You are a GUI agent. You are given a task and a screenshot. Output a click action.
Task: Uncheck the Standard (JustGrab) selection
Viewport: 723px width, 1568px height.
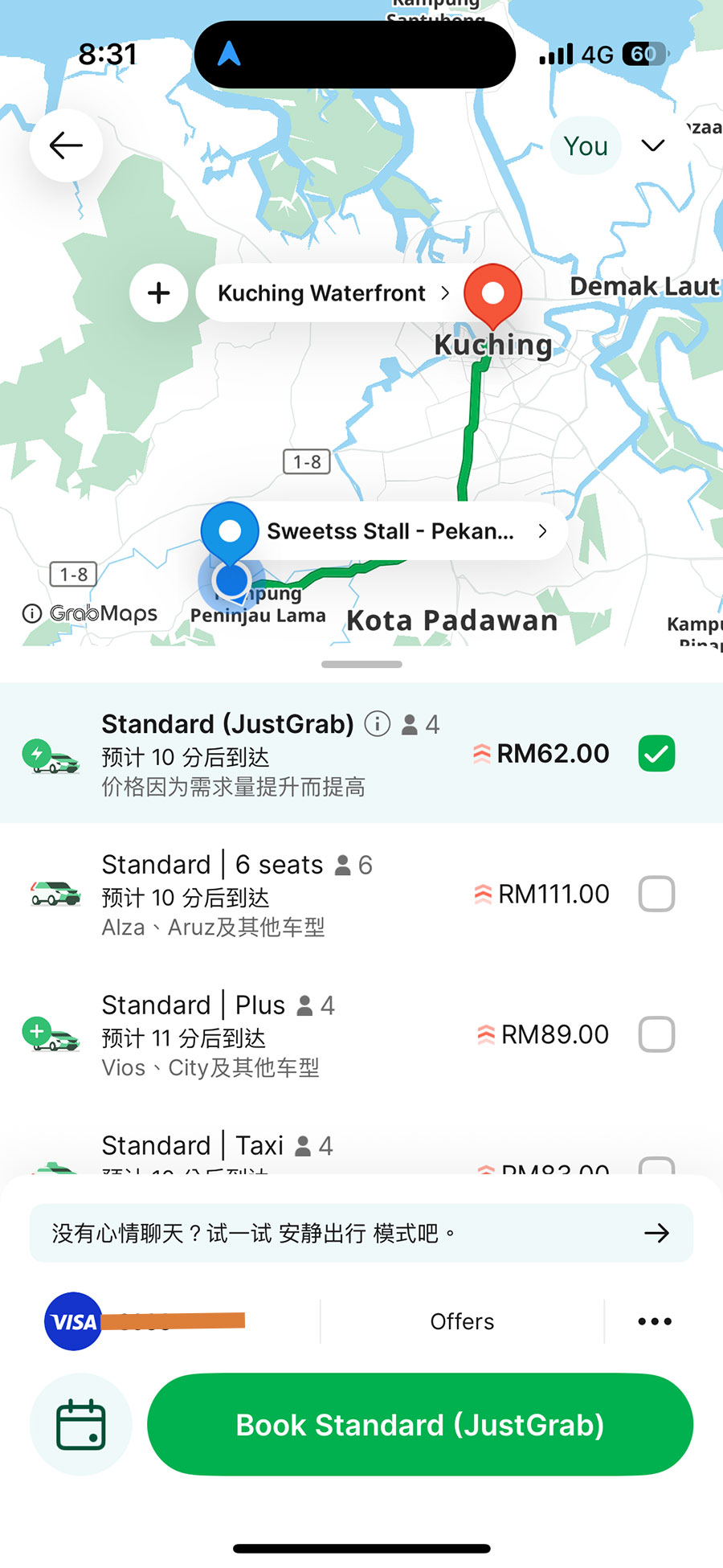pos(656,753)
